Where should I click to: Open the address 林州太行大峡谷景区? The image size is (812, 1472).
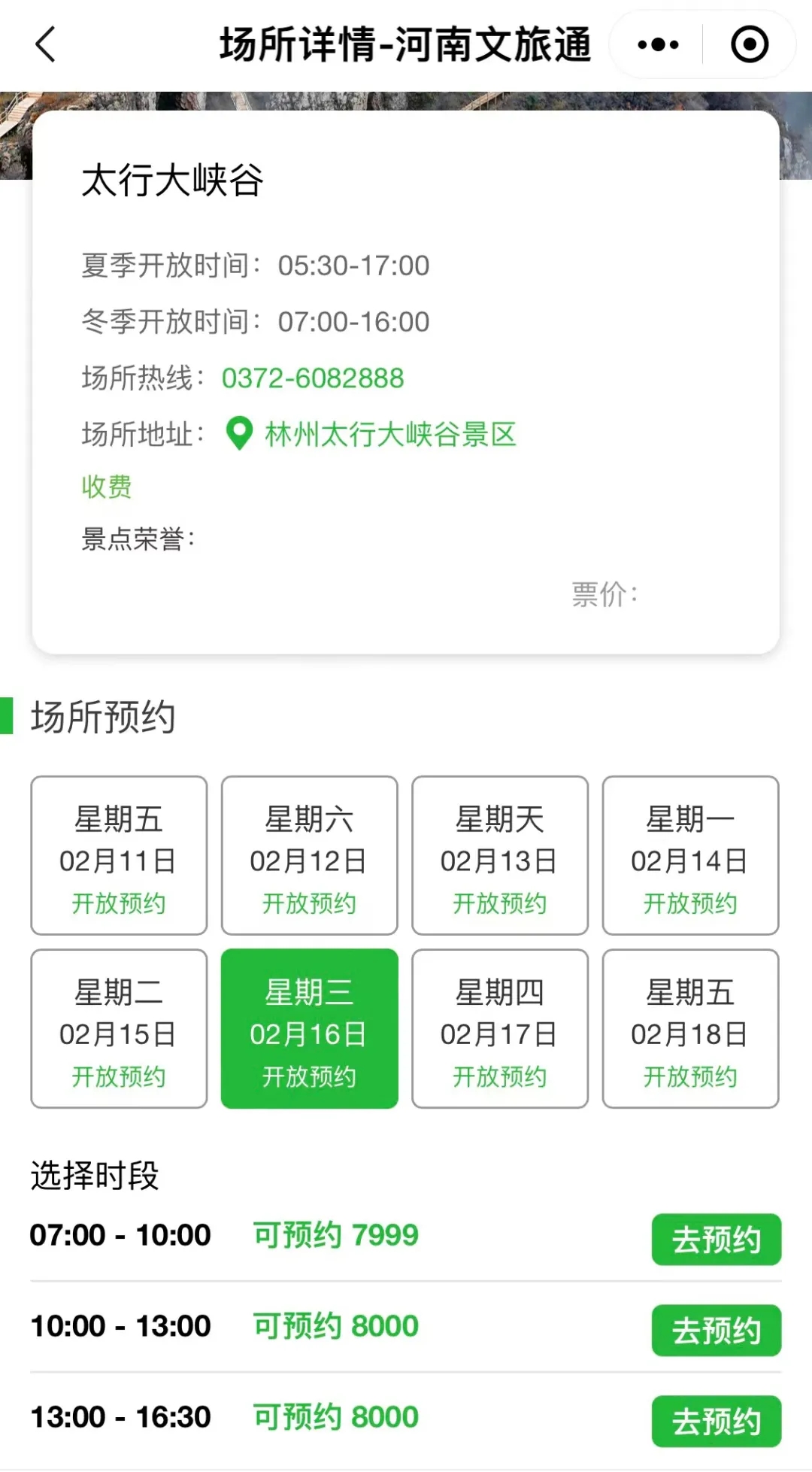pos(389,435)
